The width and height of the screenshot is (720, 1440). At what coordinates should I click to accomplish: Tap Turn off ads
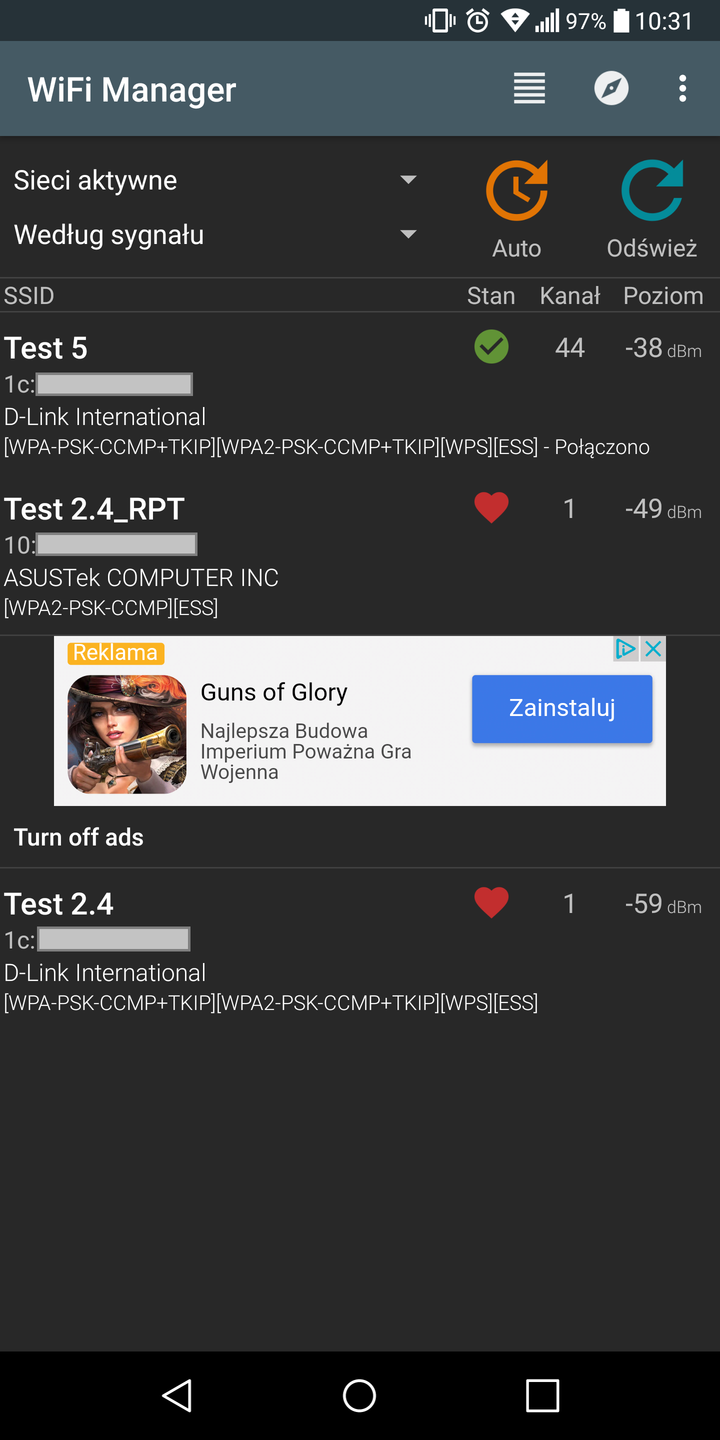coord(79,836)
